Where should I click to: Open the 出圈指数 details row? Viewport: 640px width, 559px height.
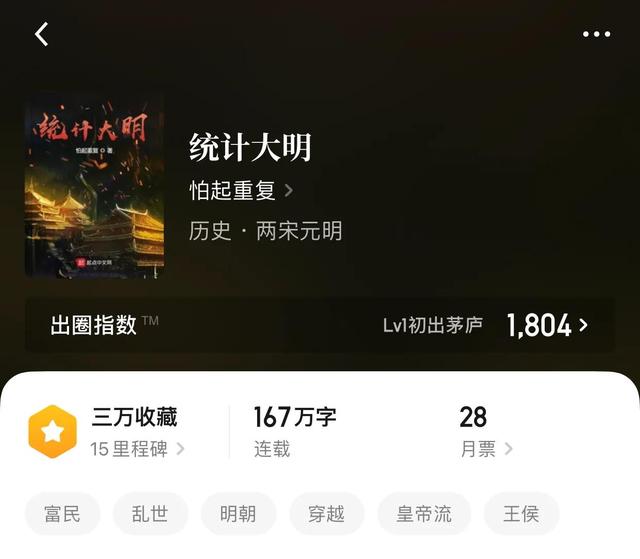[320, 325]
